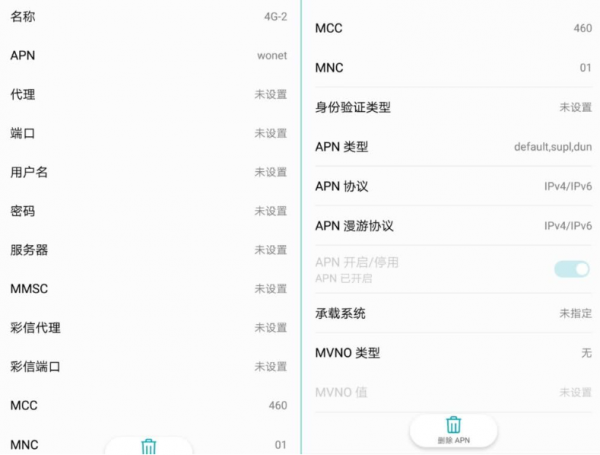
Task: Set the 端口 value
Action: click(x=148, y=133)
